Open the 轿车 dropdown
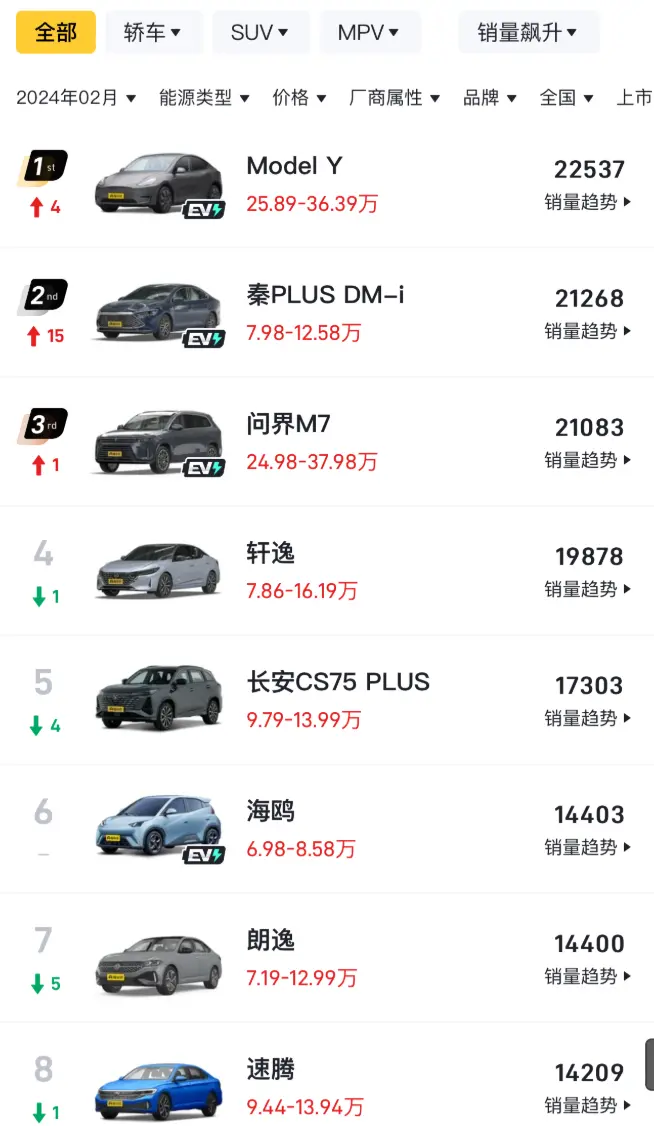654x1126 pixels. pos(153,32)
